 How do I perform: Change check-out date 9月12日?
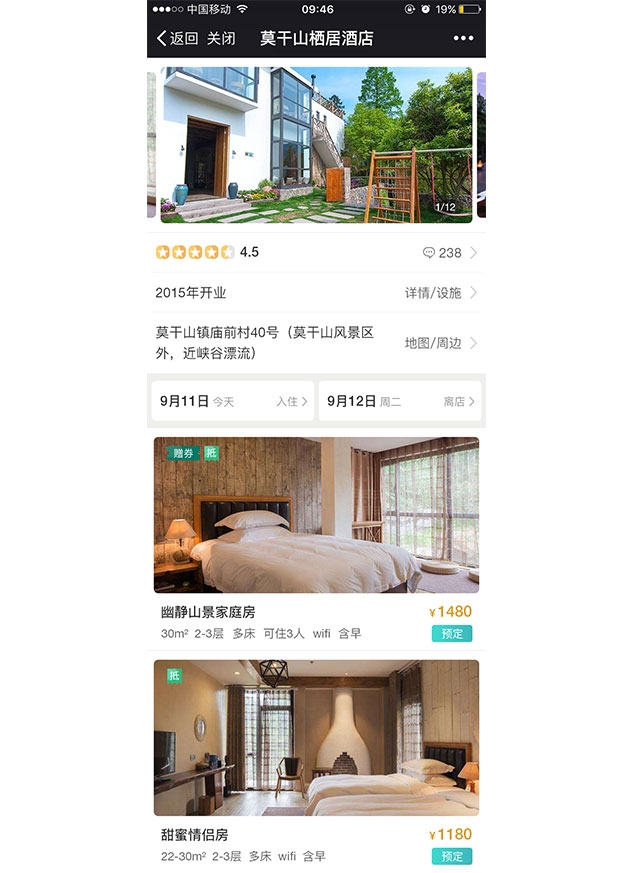399,401
